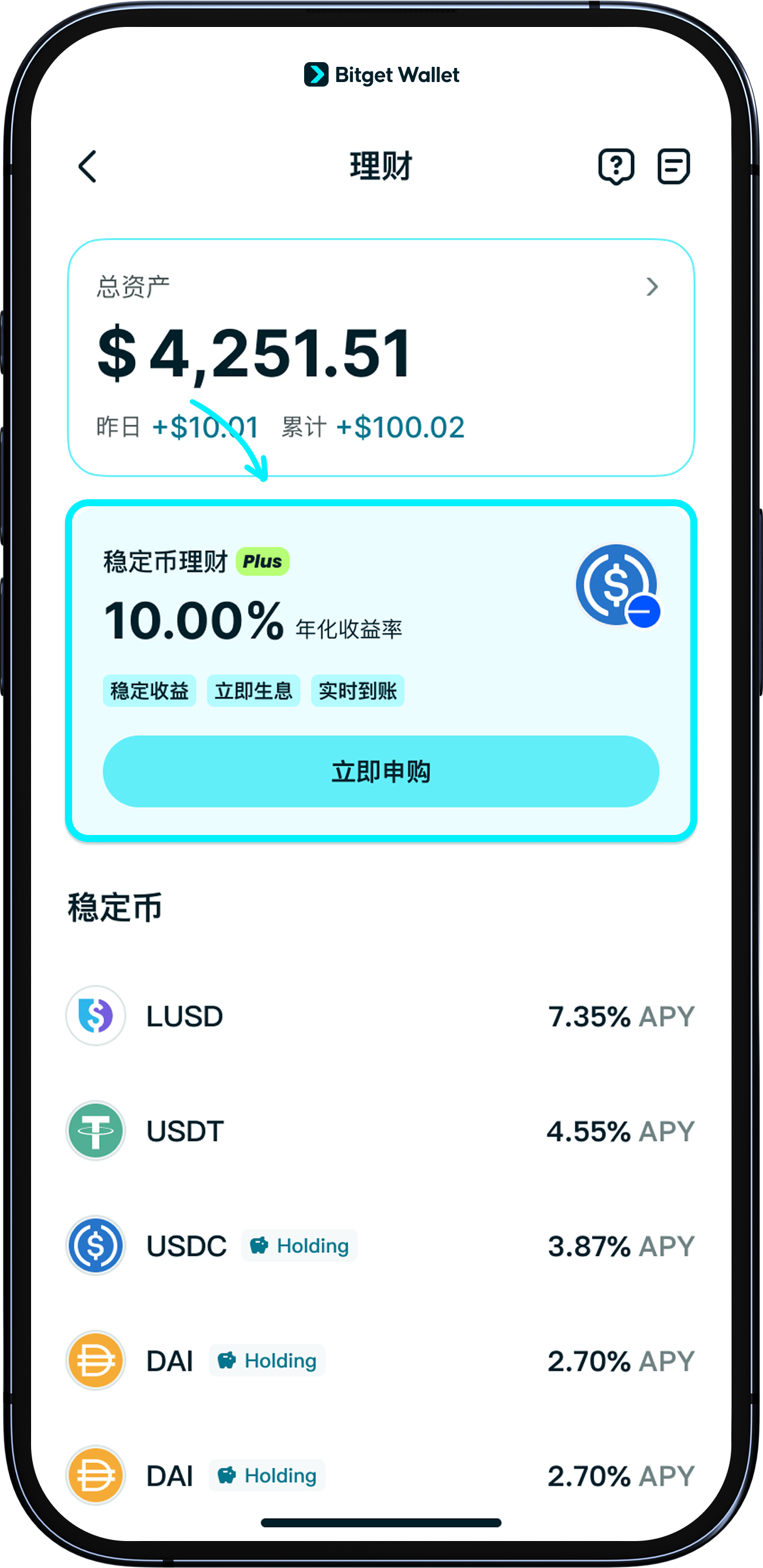Tap the 立即申购 subscribe button
The width and height of the screenshot is (763, 1568).
[381, 771]
